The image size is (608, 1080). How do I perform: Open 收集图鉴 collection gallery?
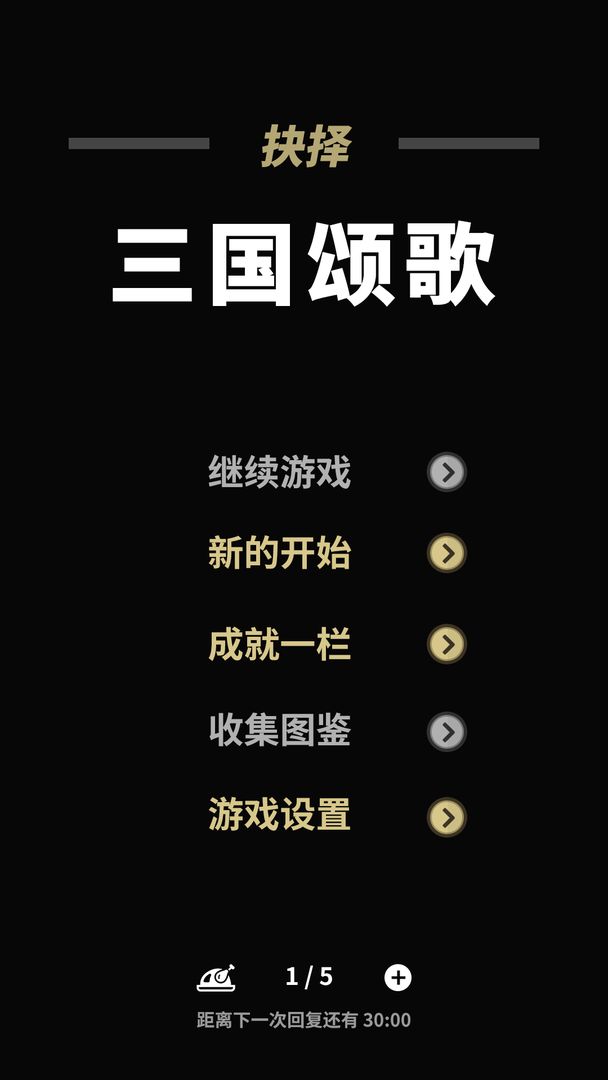click(x=279, y=731)
